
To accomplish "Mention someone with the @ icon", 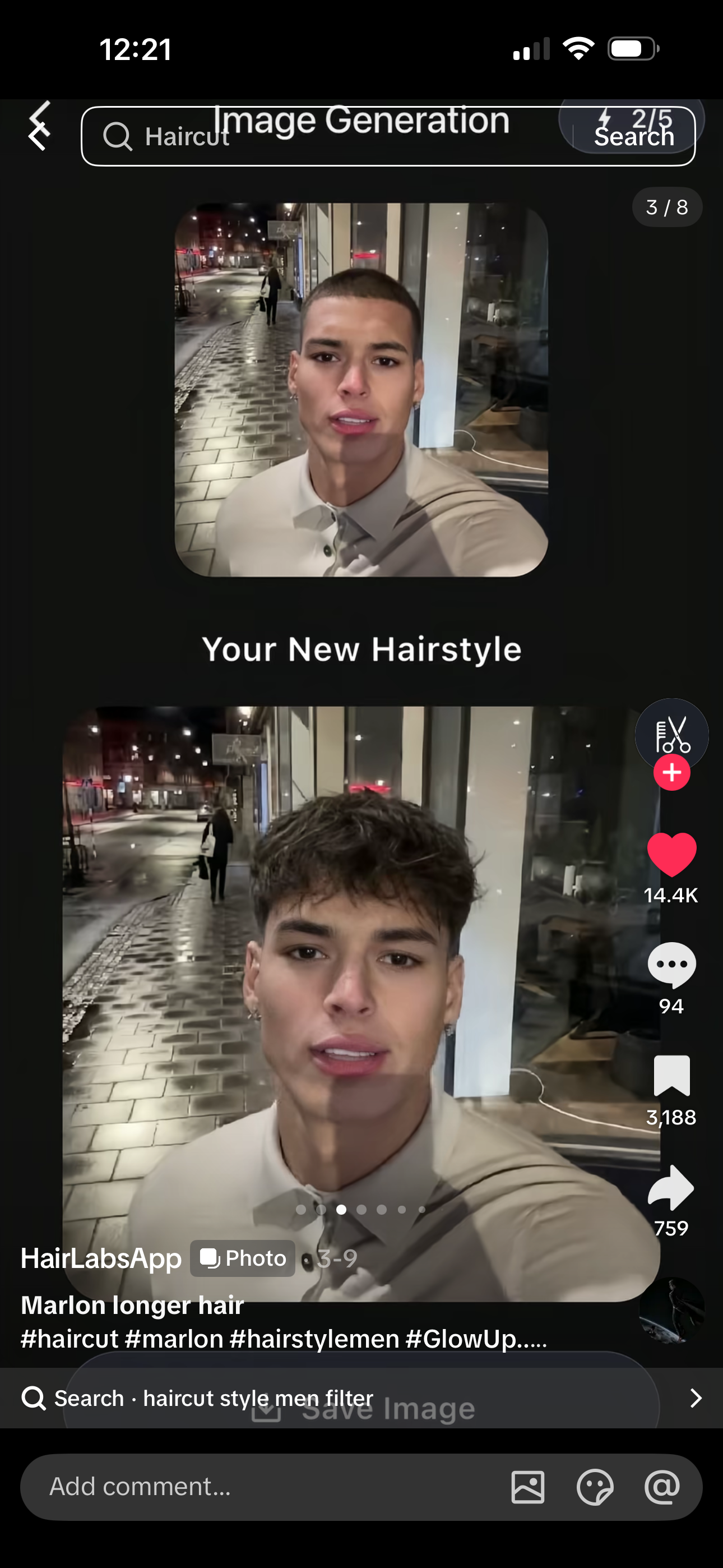I will click(661, 1487).
